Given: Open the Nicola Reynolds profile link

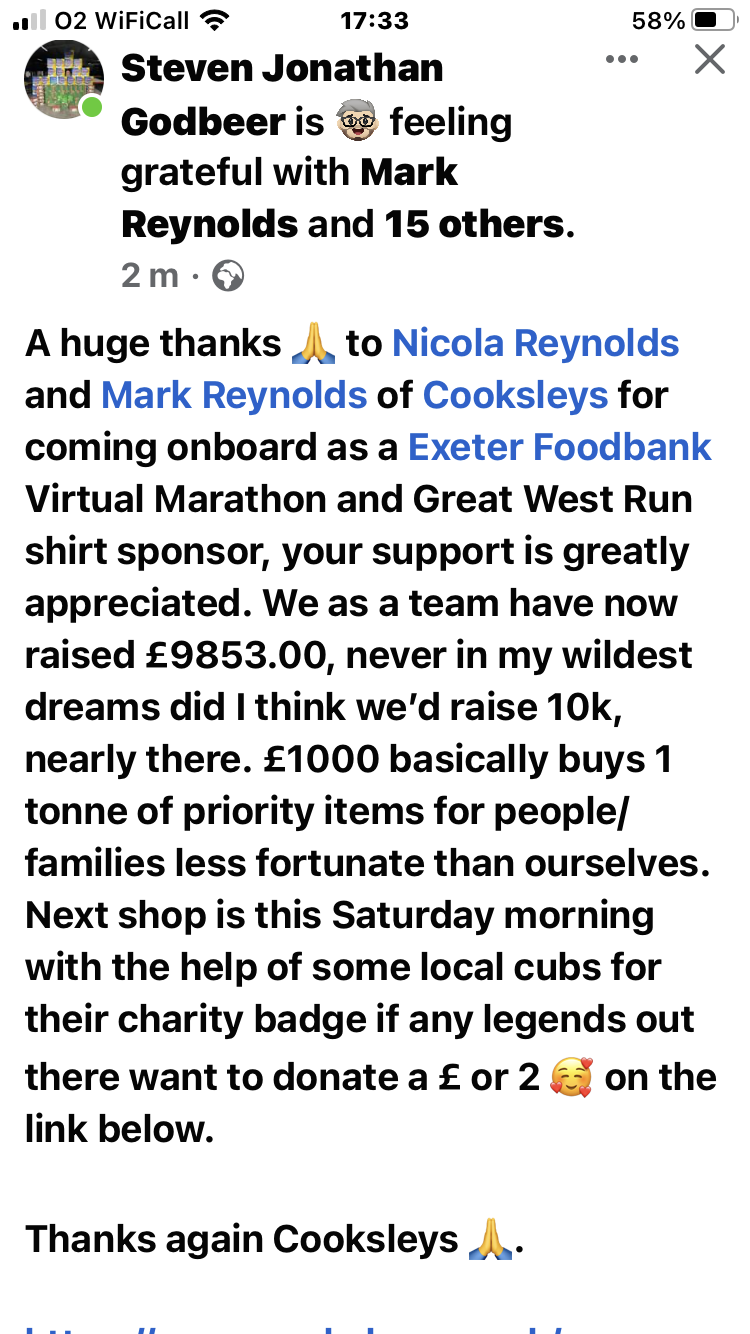Looking at the screenshot, I should (535, 343).
